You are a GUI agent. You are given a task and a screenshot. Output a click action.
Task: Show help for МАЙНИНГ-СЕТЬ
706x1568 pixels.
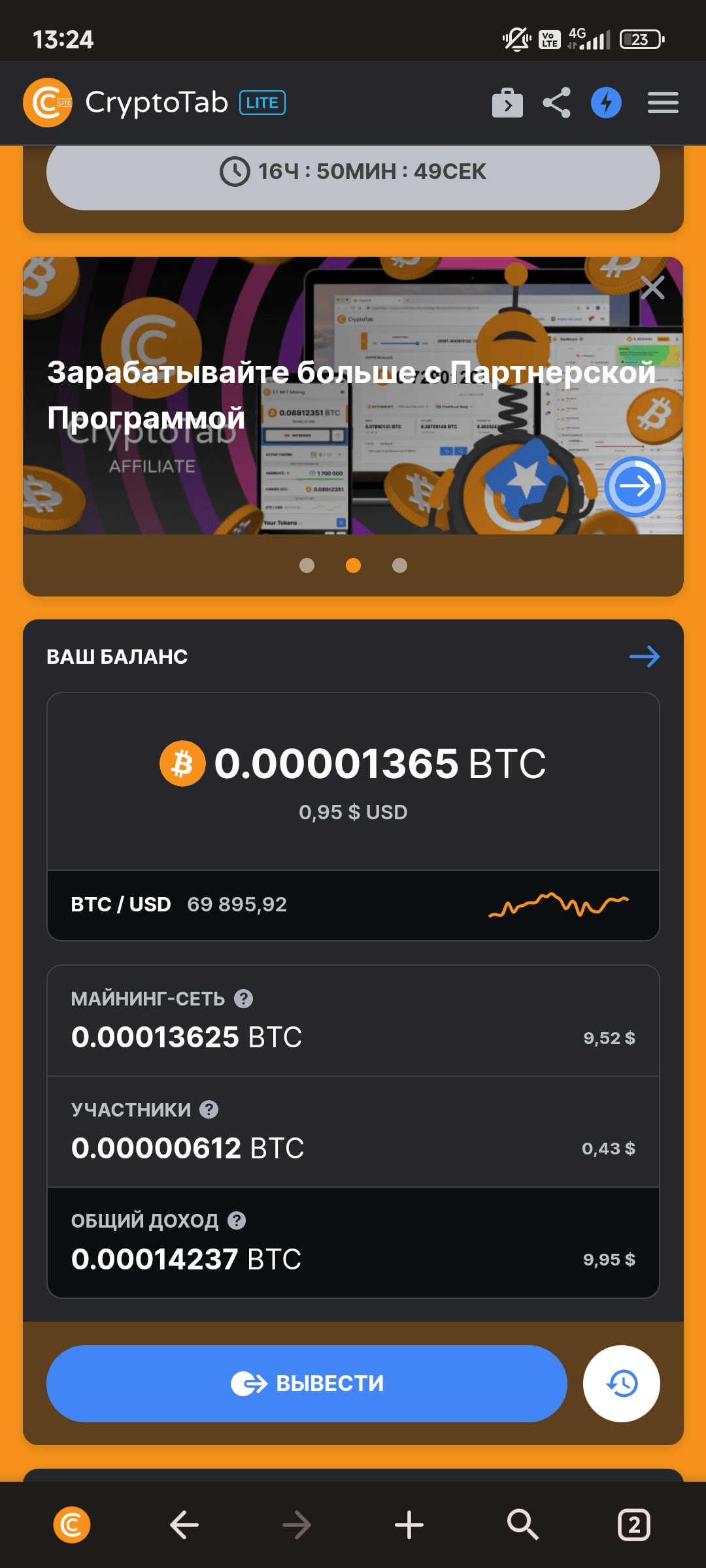pyautogui.click(x=244, y=998)
